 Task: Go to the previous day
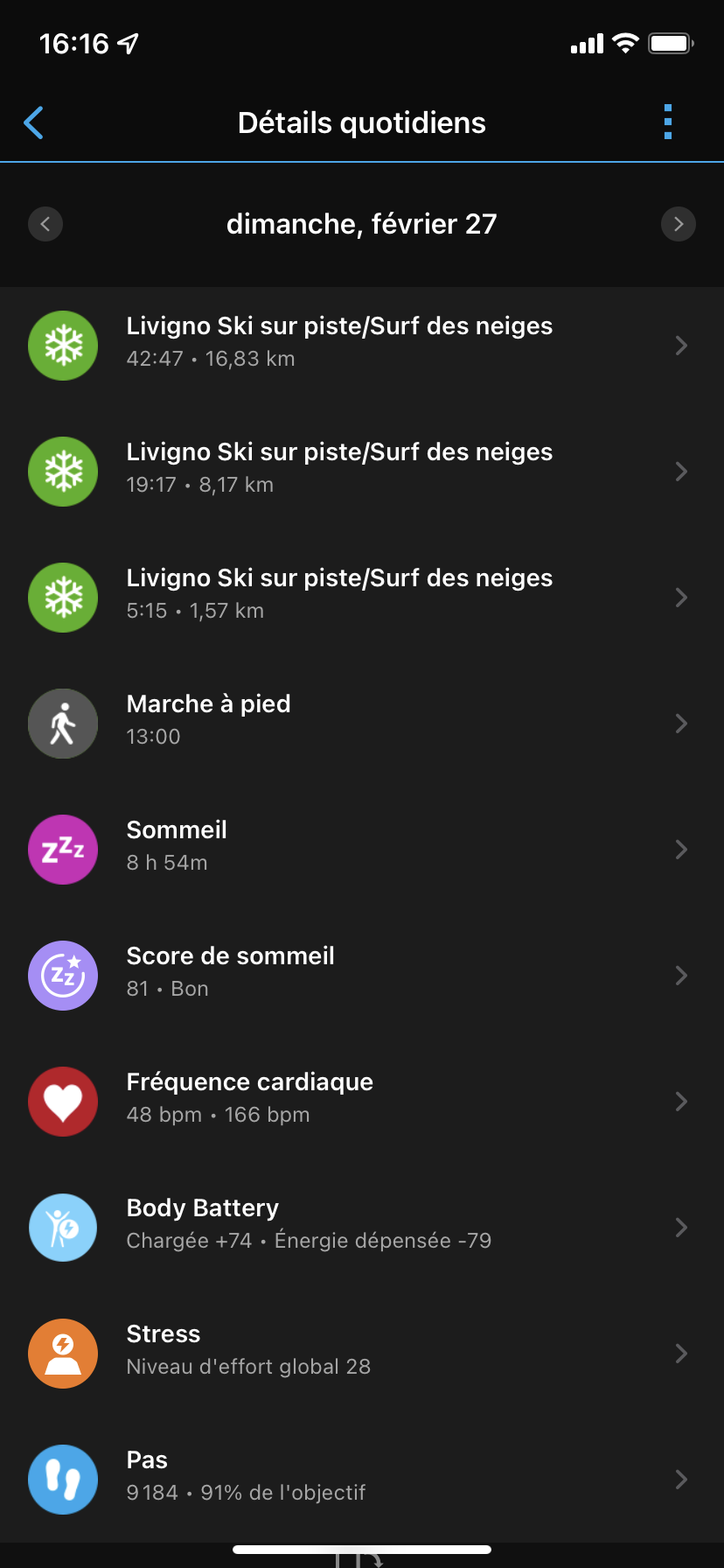45,224
